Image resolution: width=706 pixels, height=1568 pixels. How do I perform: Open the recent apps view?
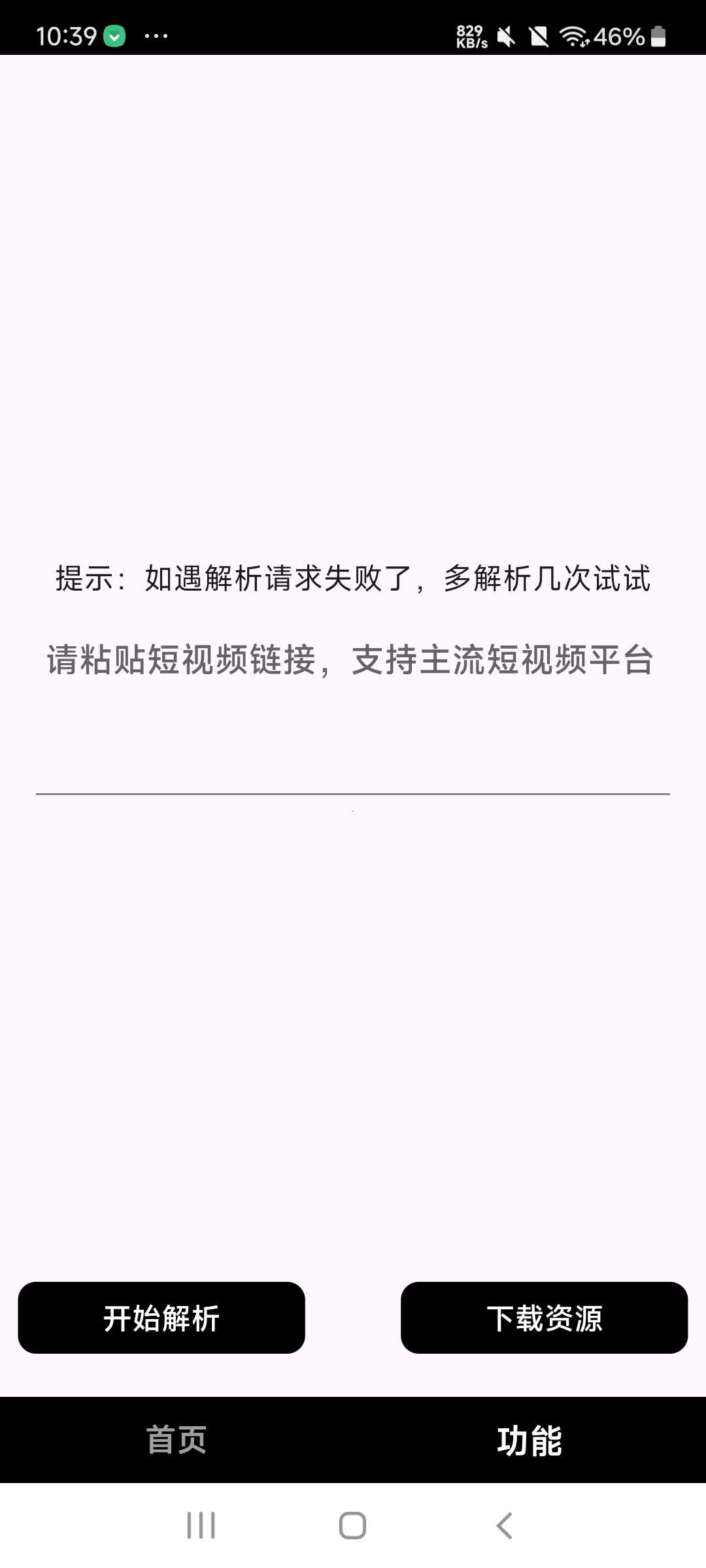pyautogui.click(x=201, y=1526)
